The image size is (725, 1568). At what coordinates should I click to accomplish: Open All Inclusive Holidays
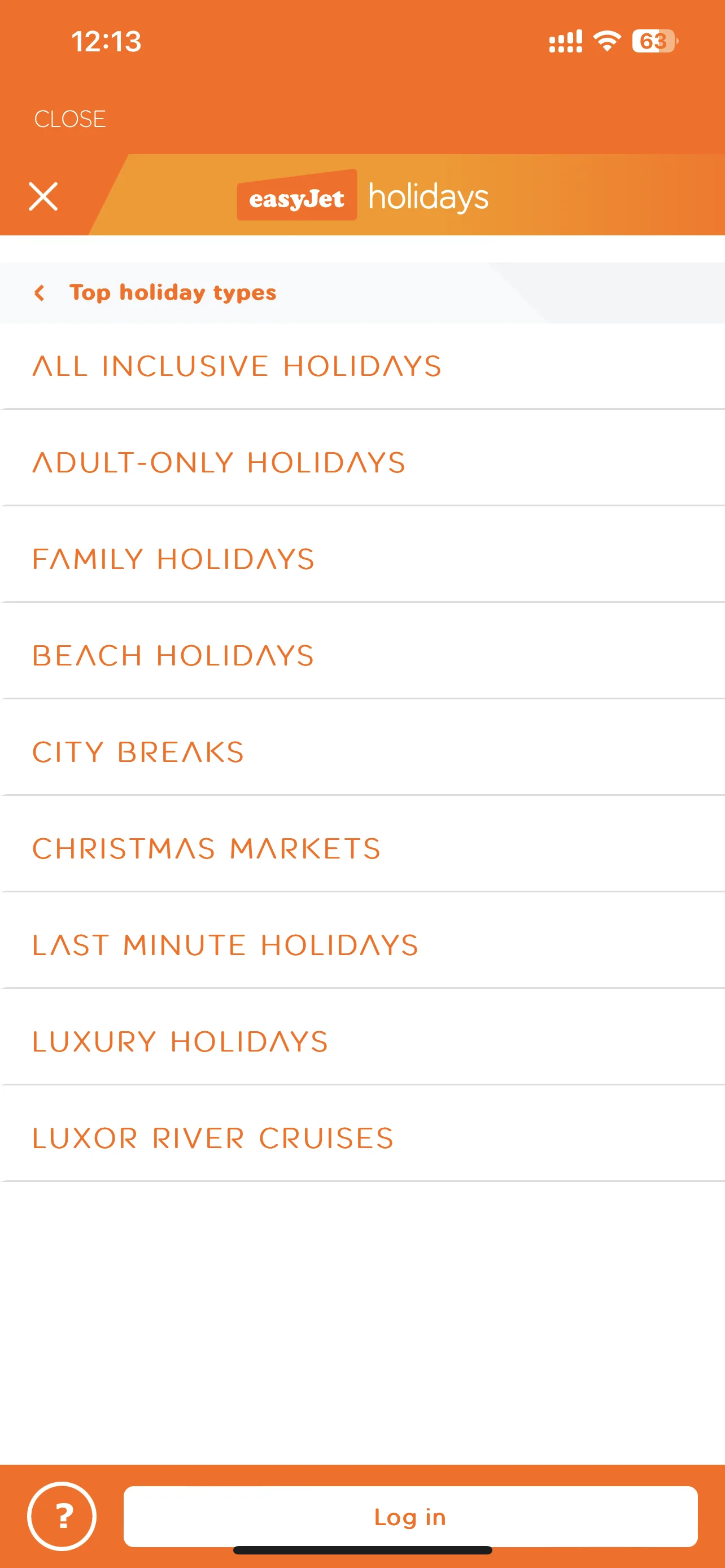coord(237,366)
